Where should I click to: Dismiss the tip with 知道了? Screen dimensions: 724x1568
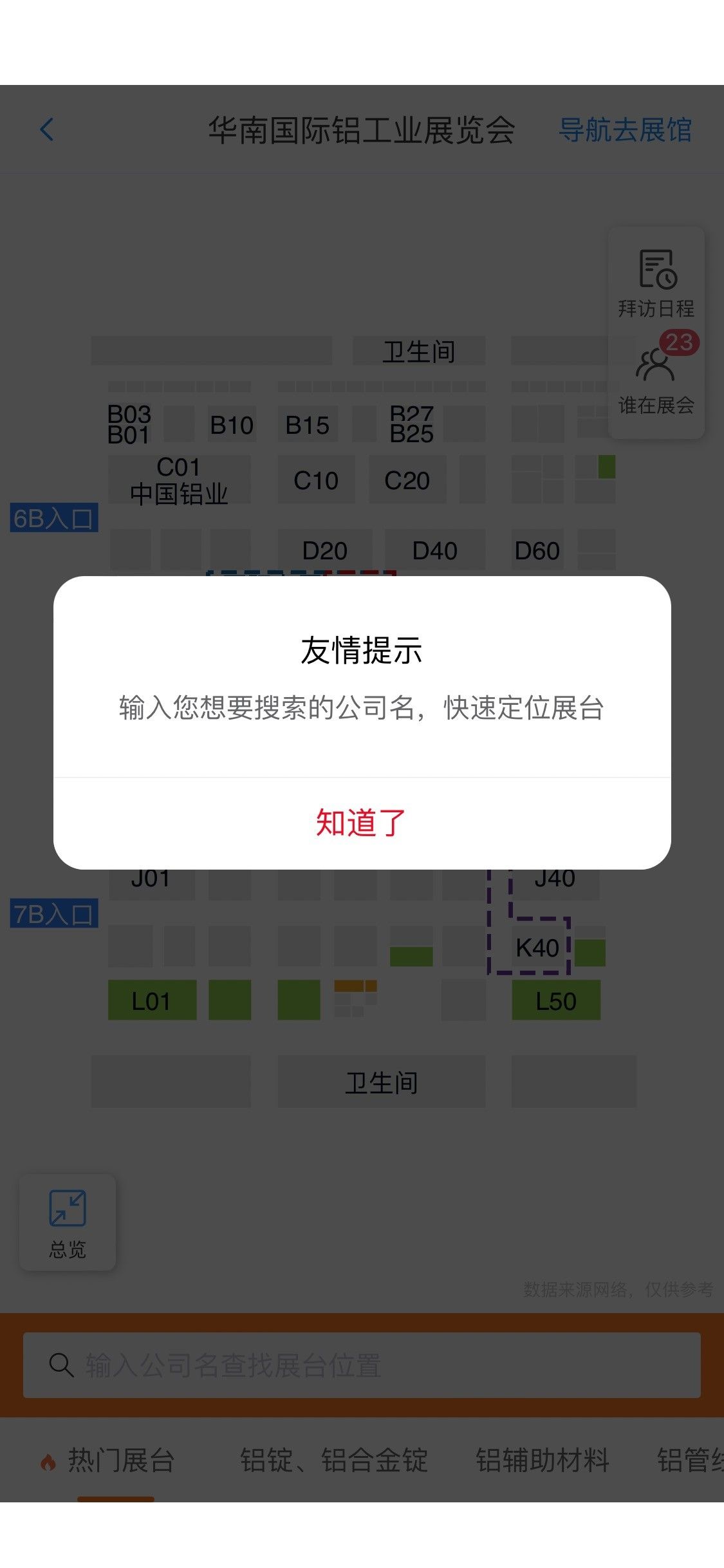[362, 823]
